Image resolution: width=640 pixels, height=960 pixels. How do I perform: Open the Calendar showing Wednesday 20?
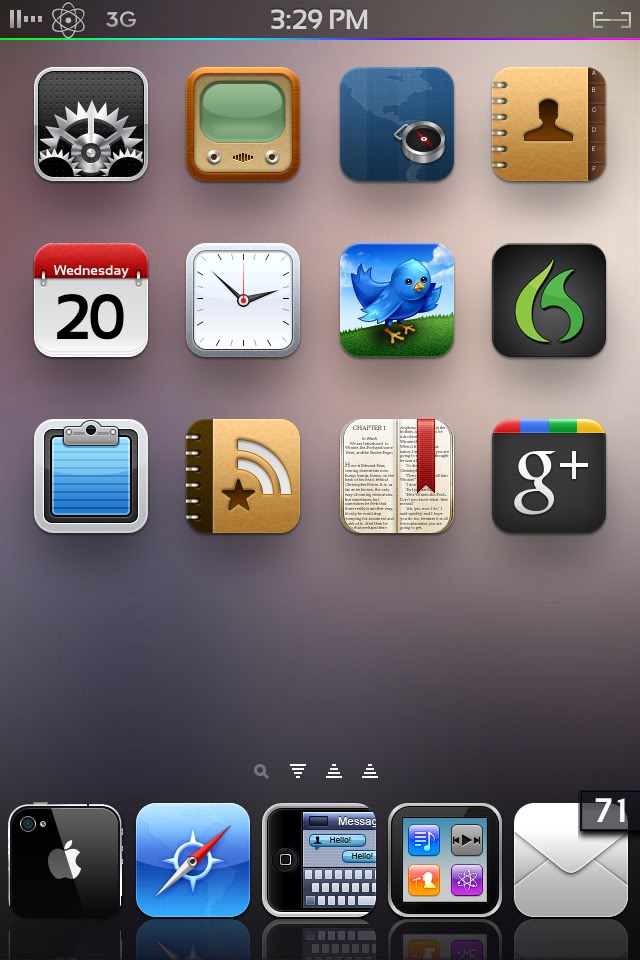tap(91, 300)
